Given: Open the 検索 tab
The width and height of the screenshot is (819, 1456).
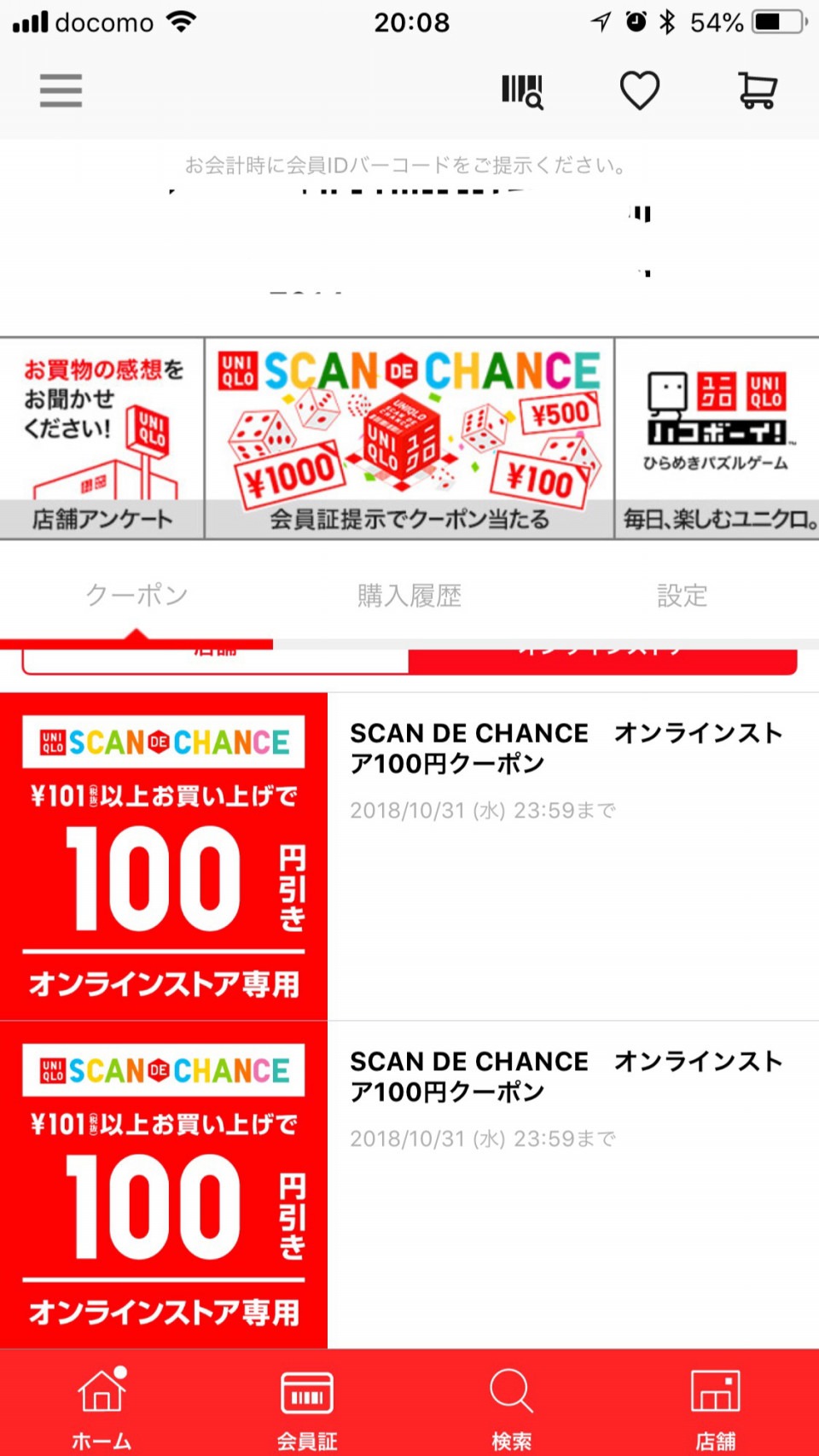Looking at the screenshot, I should pos(512,1404).
